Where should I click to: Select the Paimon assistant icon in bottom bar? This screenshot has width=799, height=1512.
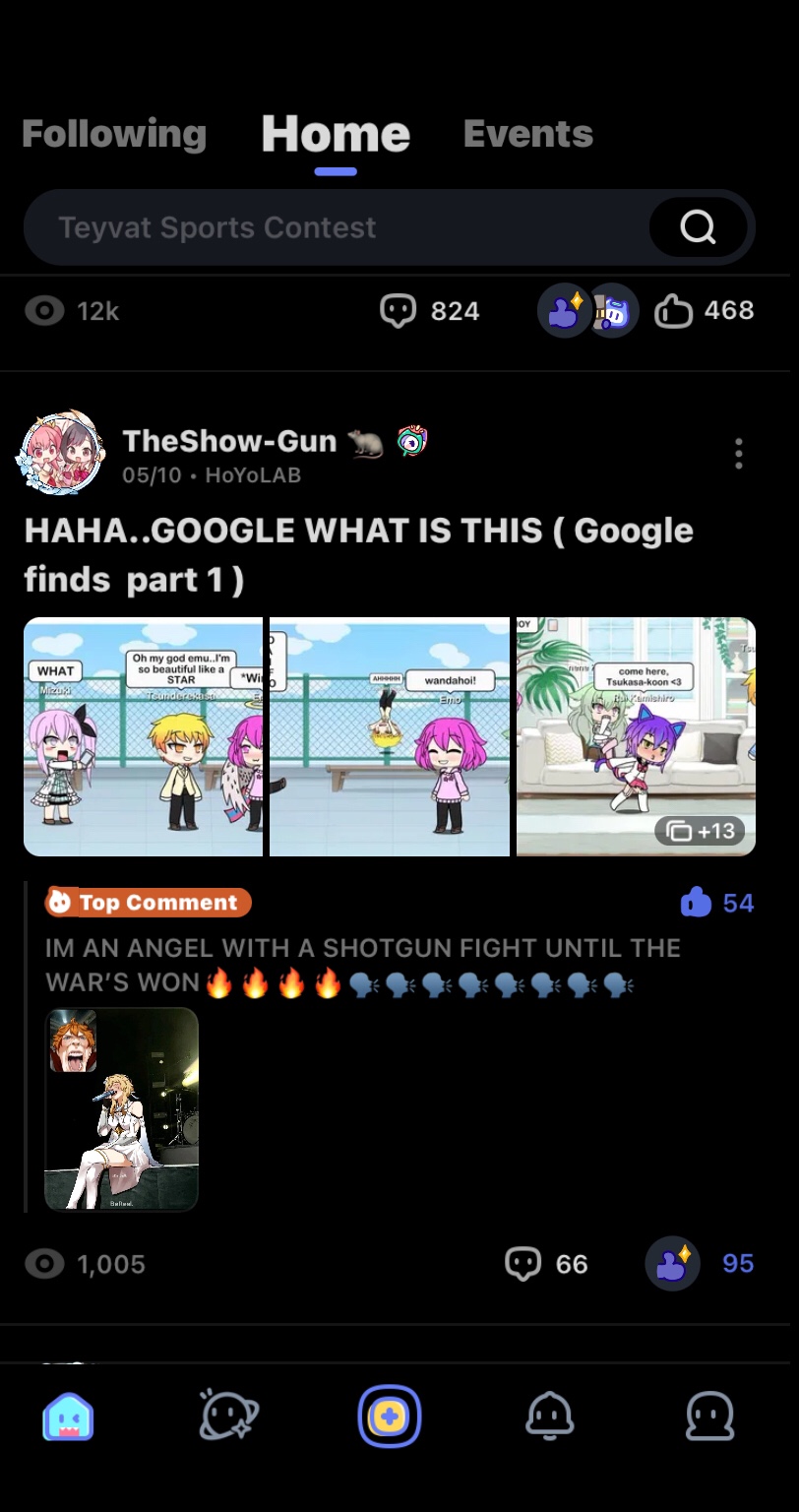pos(228,1416)
